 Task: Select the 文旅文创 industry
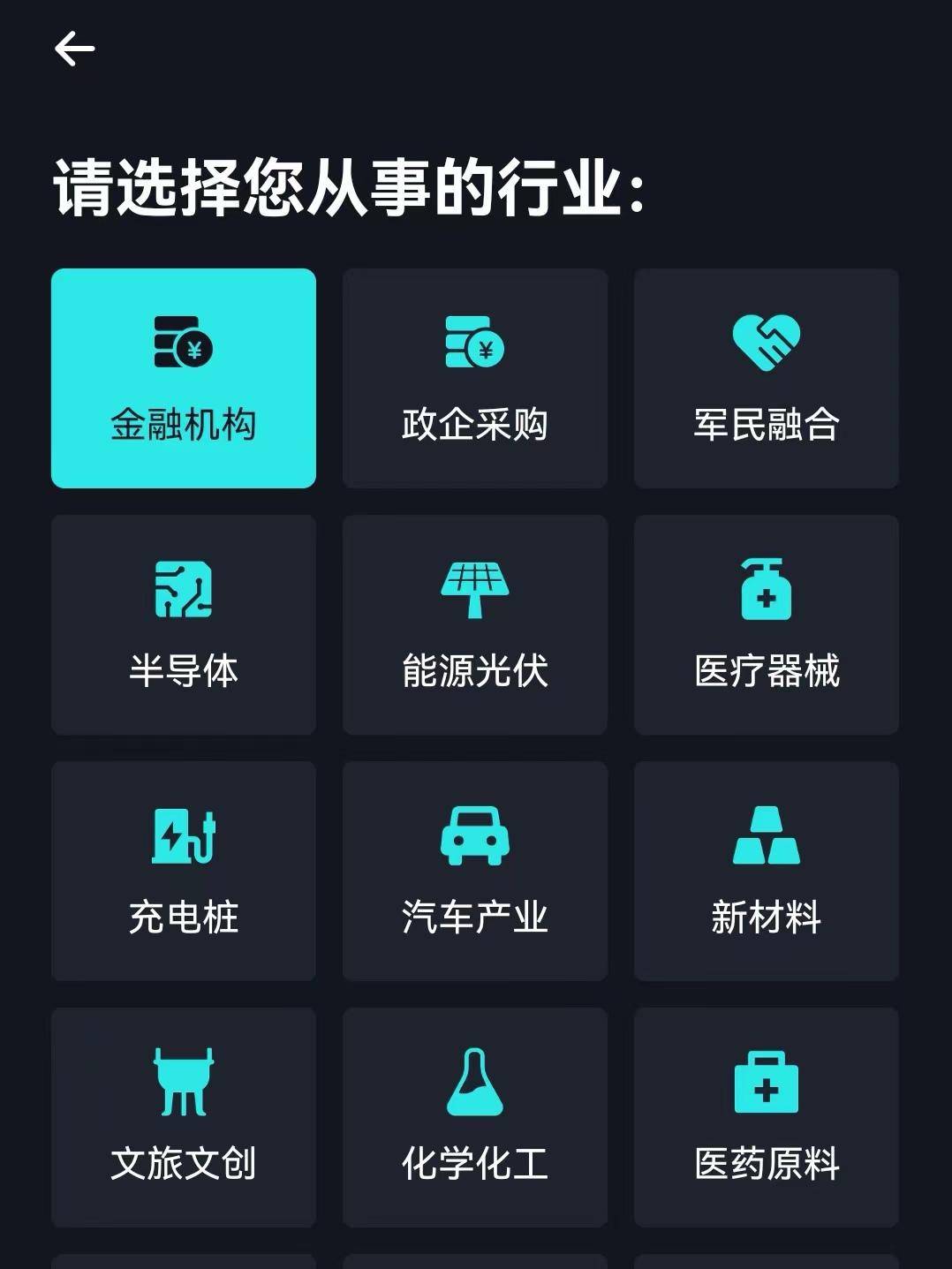pos(184,1117)
